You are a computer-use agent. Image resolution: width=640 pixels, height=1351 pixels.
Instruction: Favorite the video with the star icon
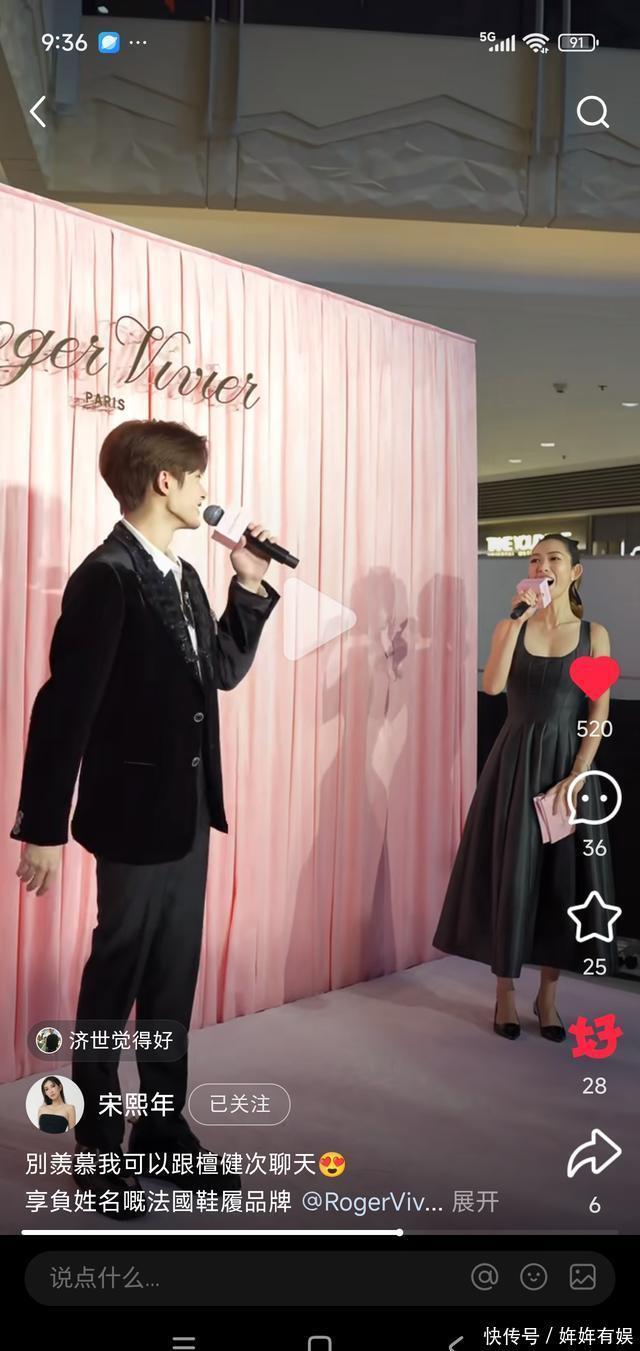coord(594,917)
